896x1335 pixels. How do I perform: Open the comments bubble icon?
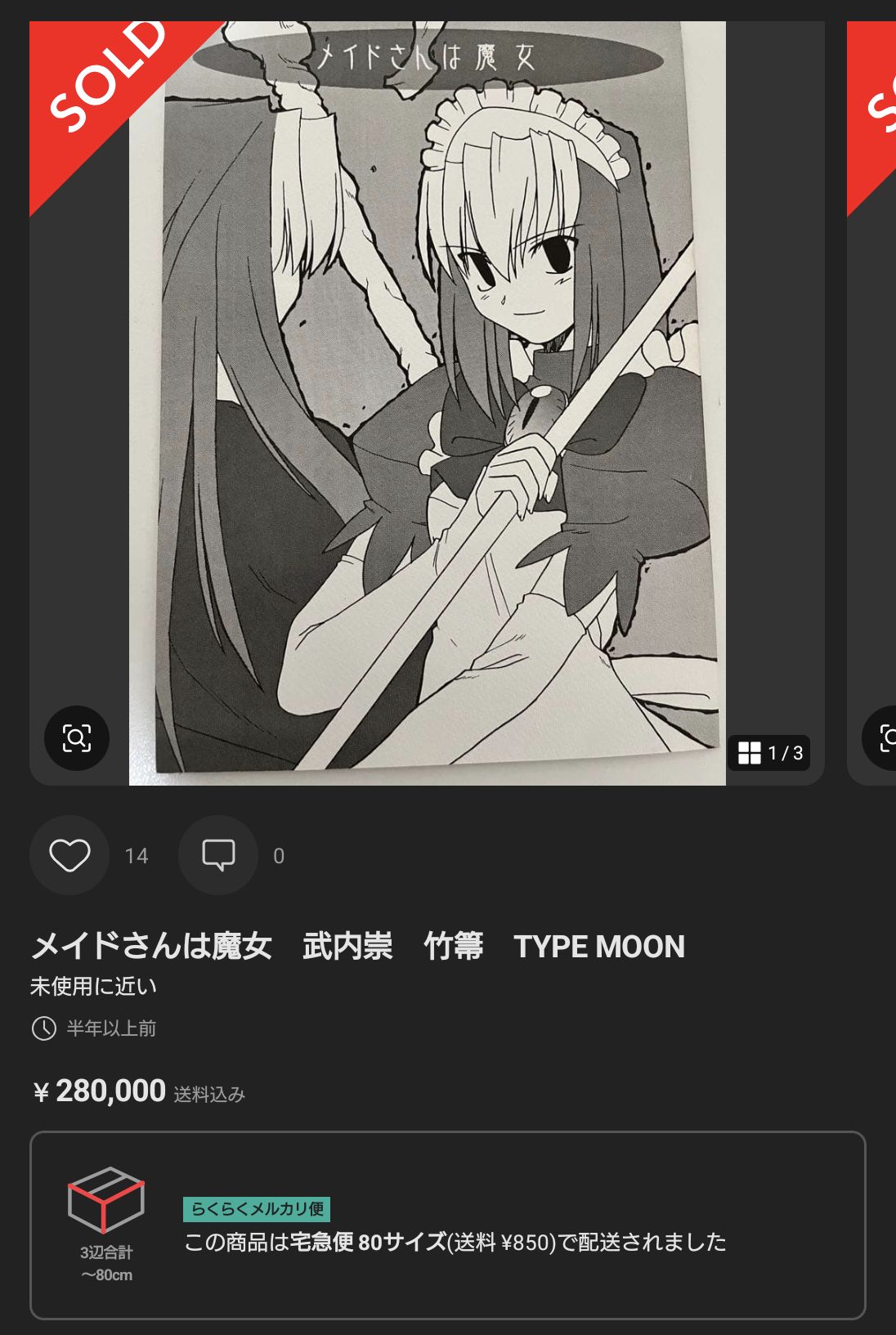point(218,855)
